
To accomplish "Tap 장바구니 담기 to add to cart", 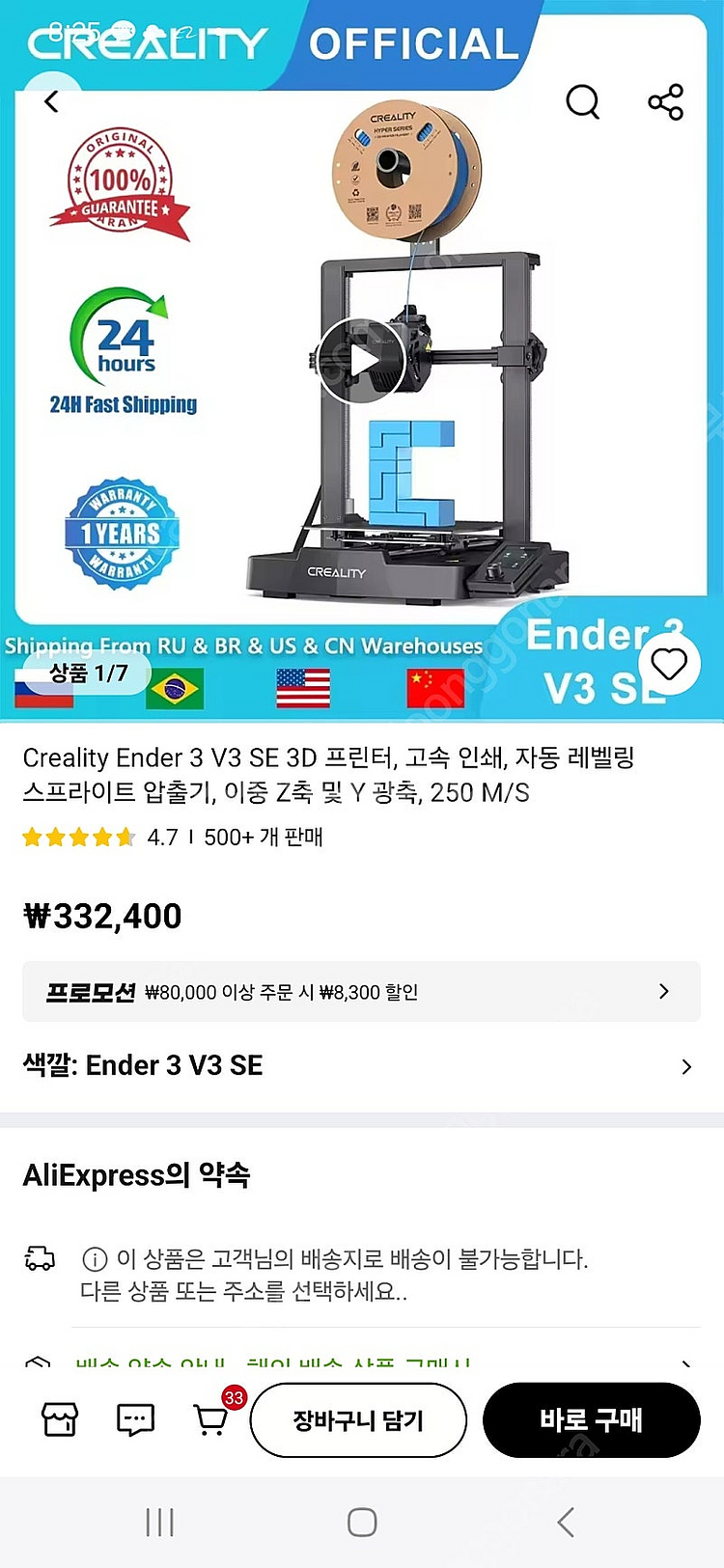I will 358,1420.
